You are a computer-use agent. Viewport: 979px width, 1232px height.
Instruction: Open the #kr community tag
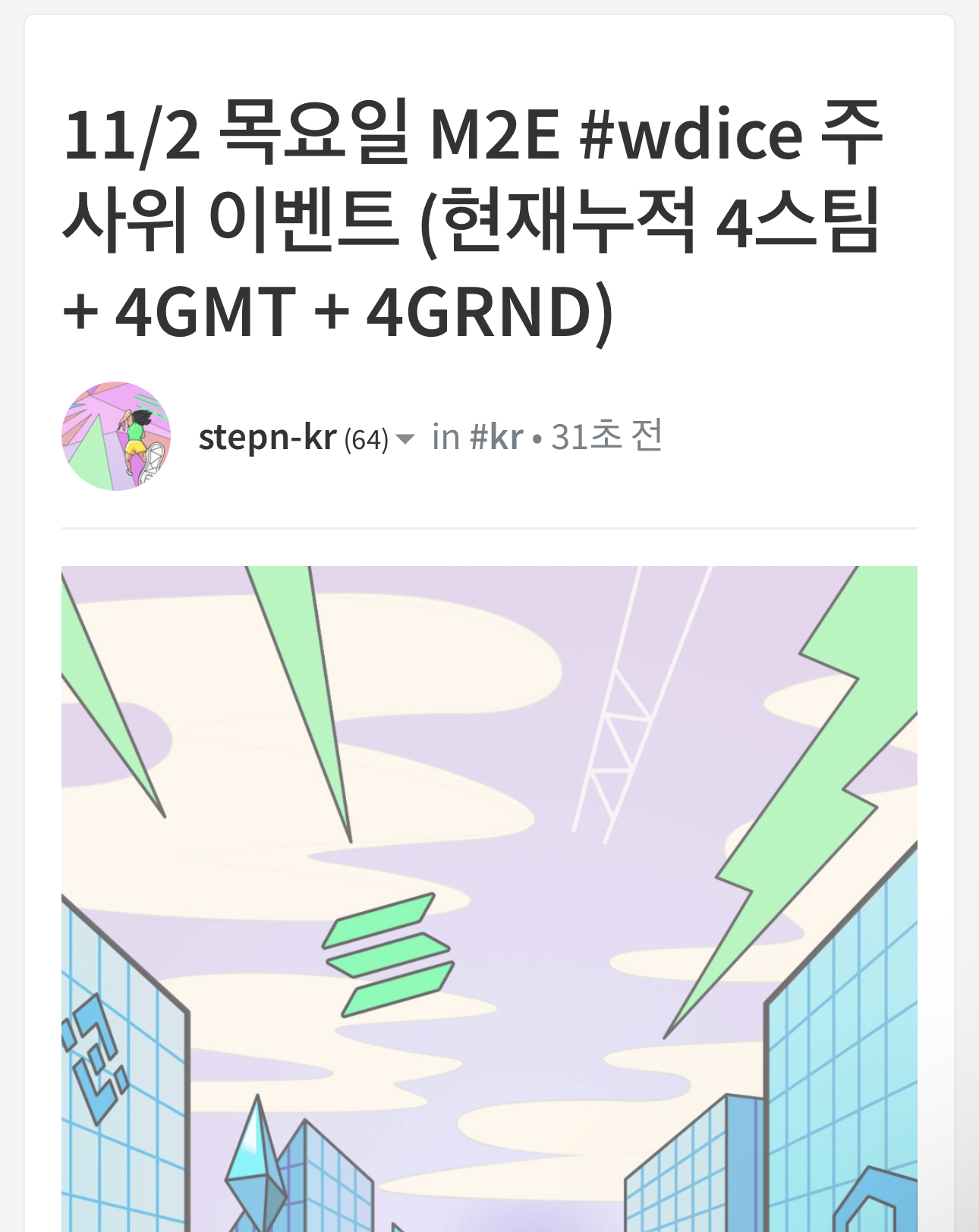click(x=496, y=438)
